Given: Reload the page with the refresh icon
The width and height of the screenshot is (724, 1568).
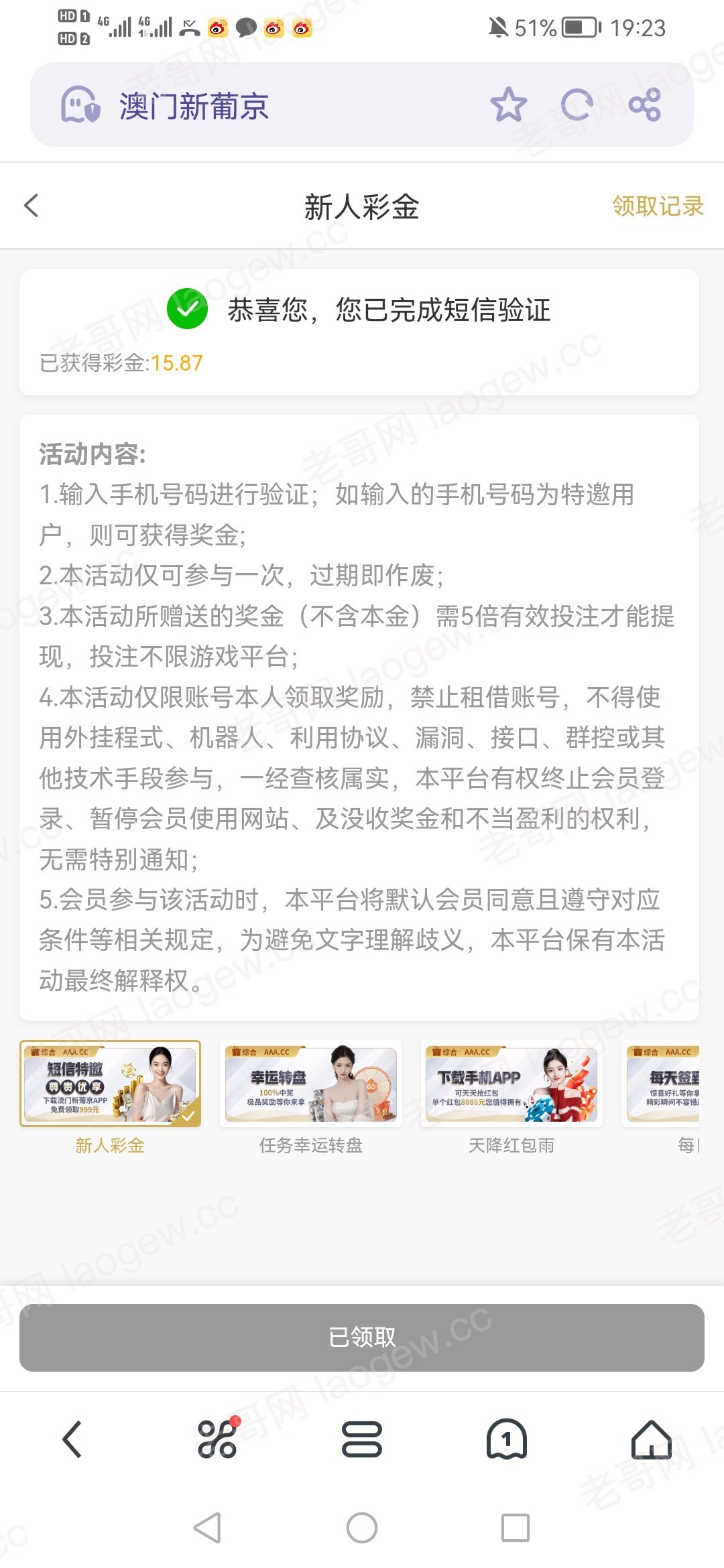Looking at the screenshot, I should pos(577,105).
